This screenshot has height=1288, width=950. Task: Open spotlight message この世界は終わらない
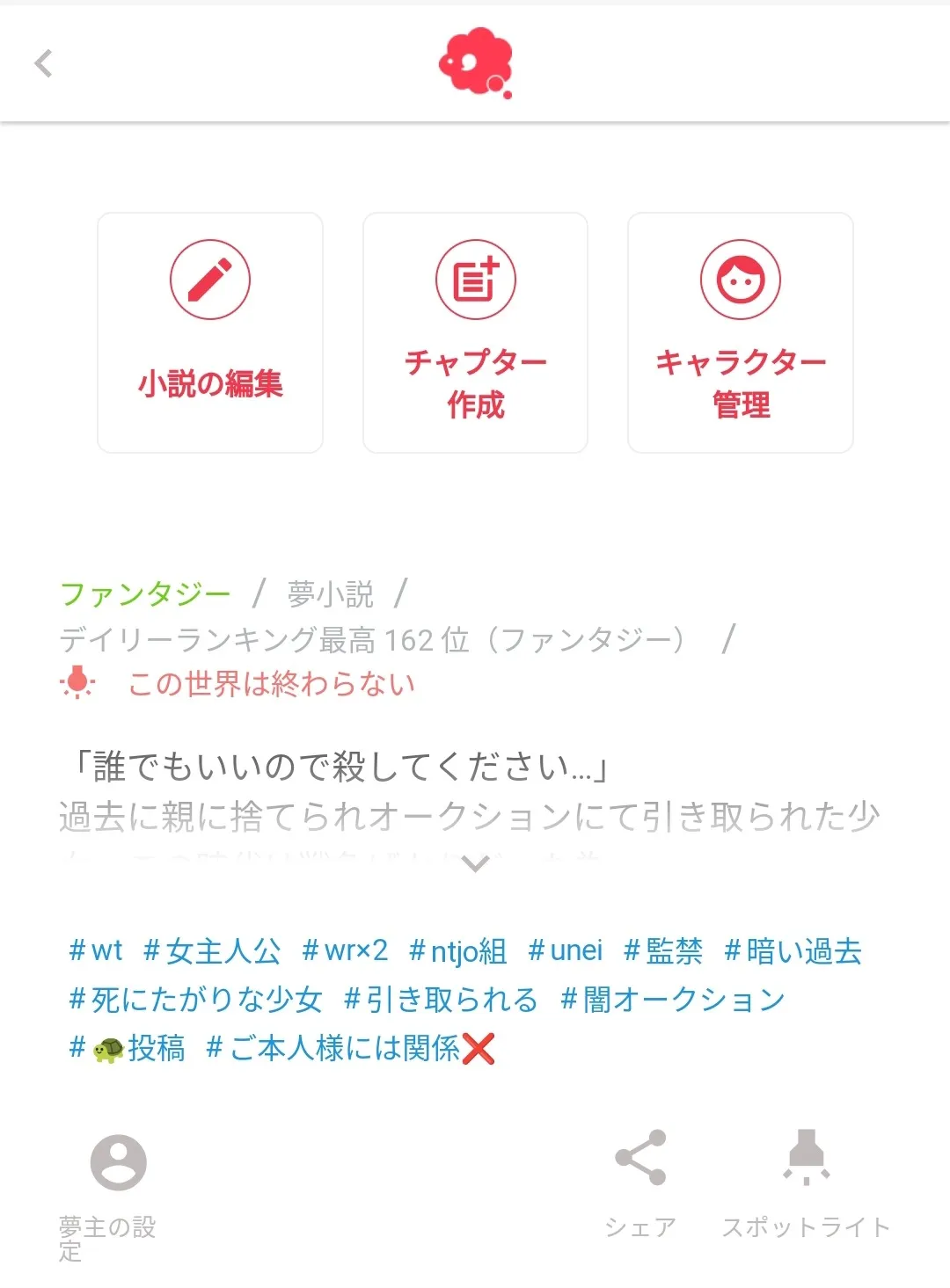[271, 683]
